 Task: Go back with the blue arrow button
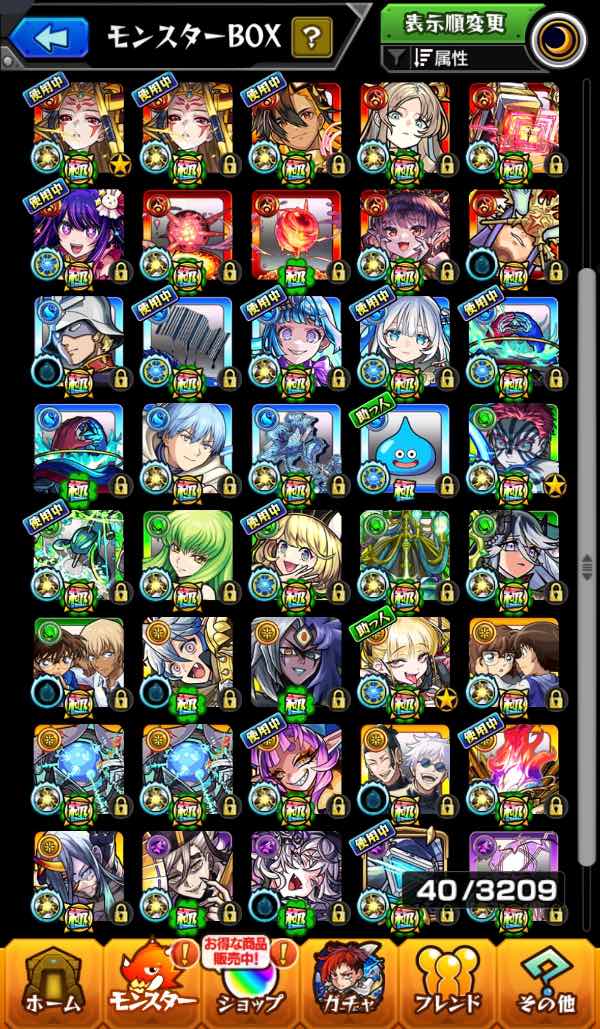point(49,39)
